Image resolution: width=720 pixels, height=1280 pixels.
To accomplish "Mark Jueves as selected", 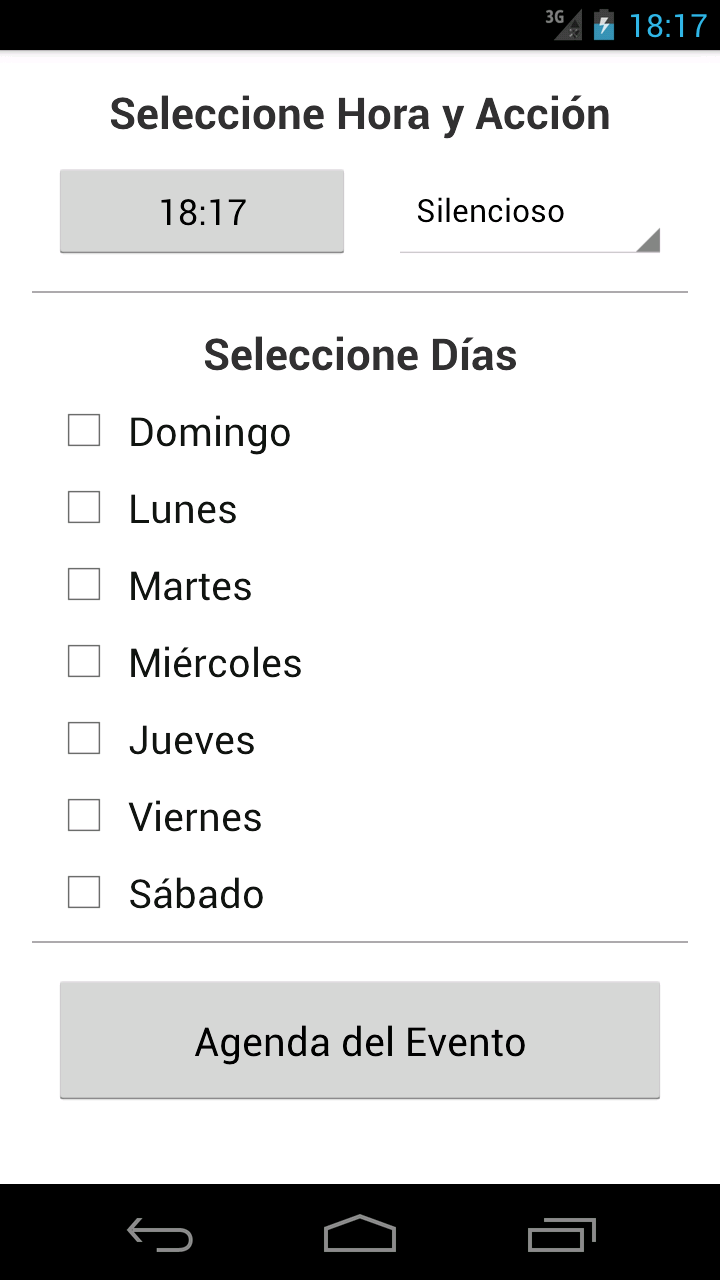I will point(84,739).
